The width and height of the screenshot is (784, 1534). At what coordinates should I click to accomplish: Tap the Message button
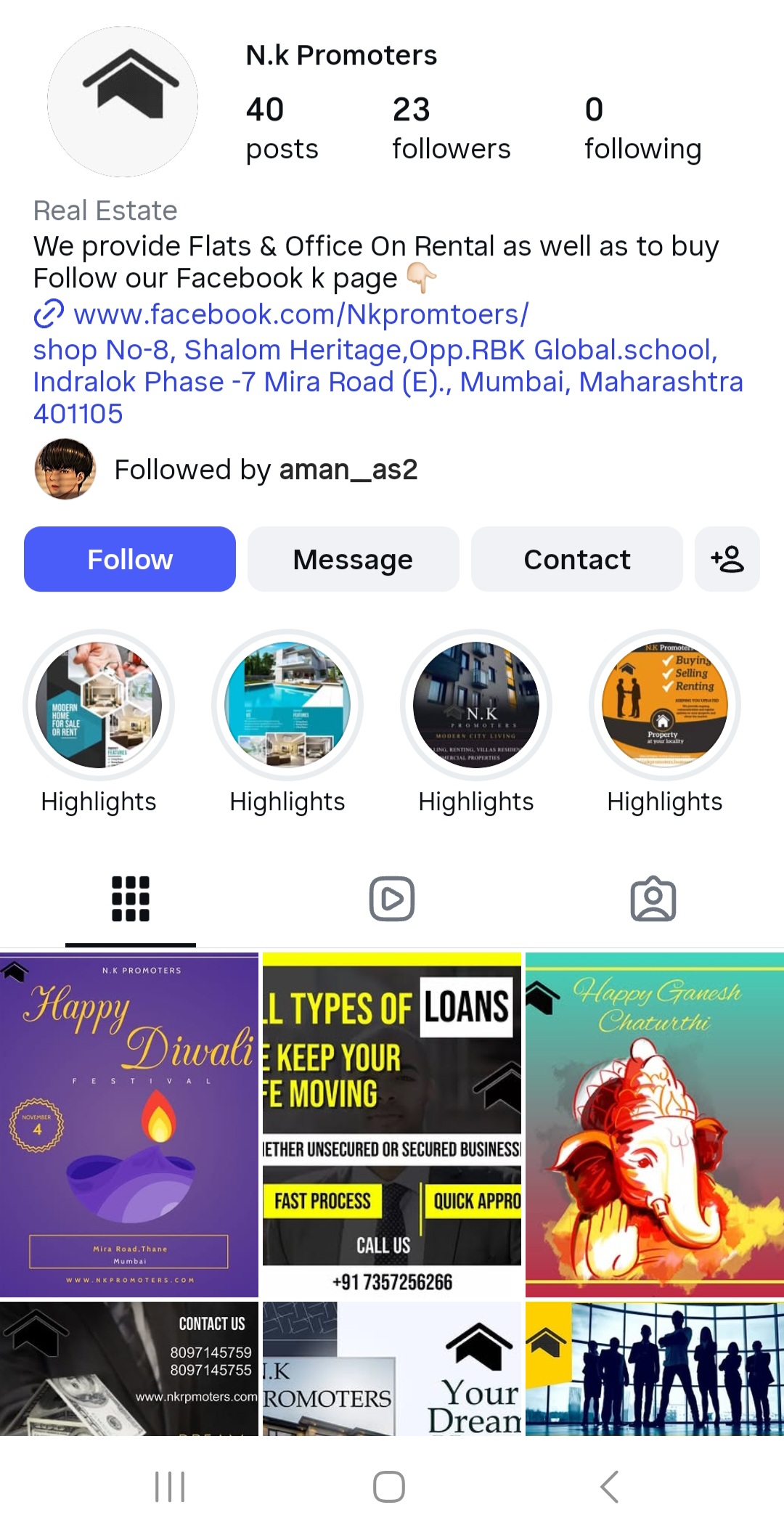[x=353, y=559]
